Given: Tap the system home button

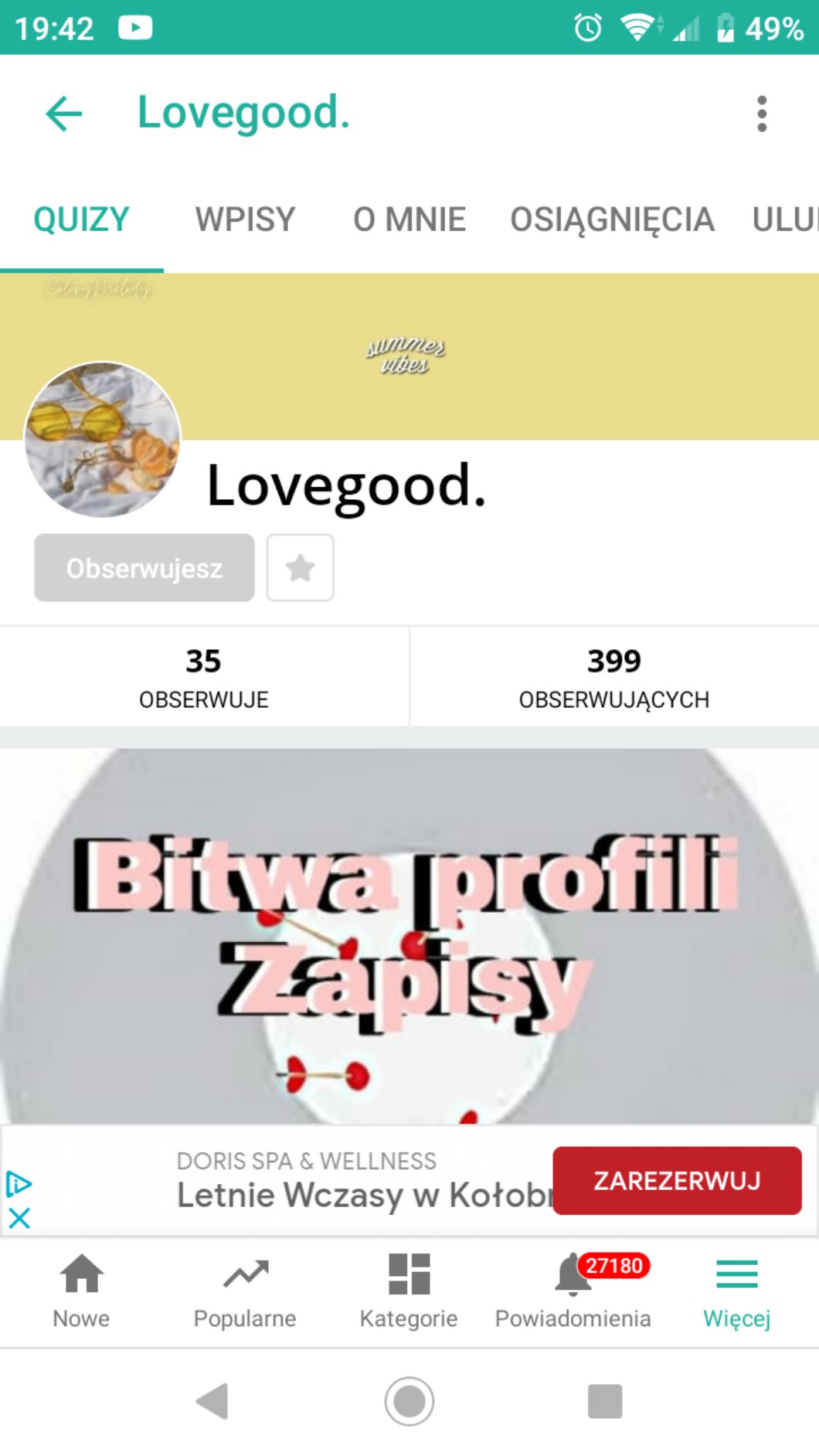Looking at the screenshot, I should click(409, 1401).
